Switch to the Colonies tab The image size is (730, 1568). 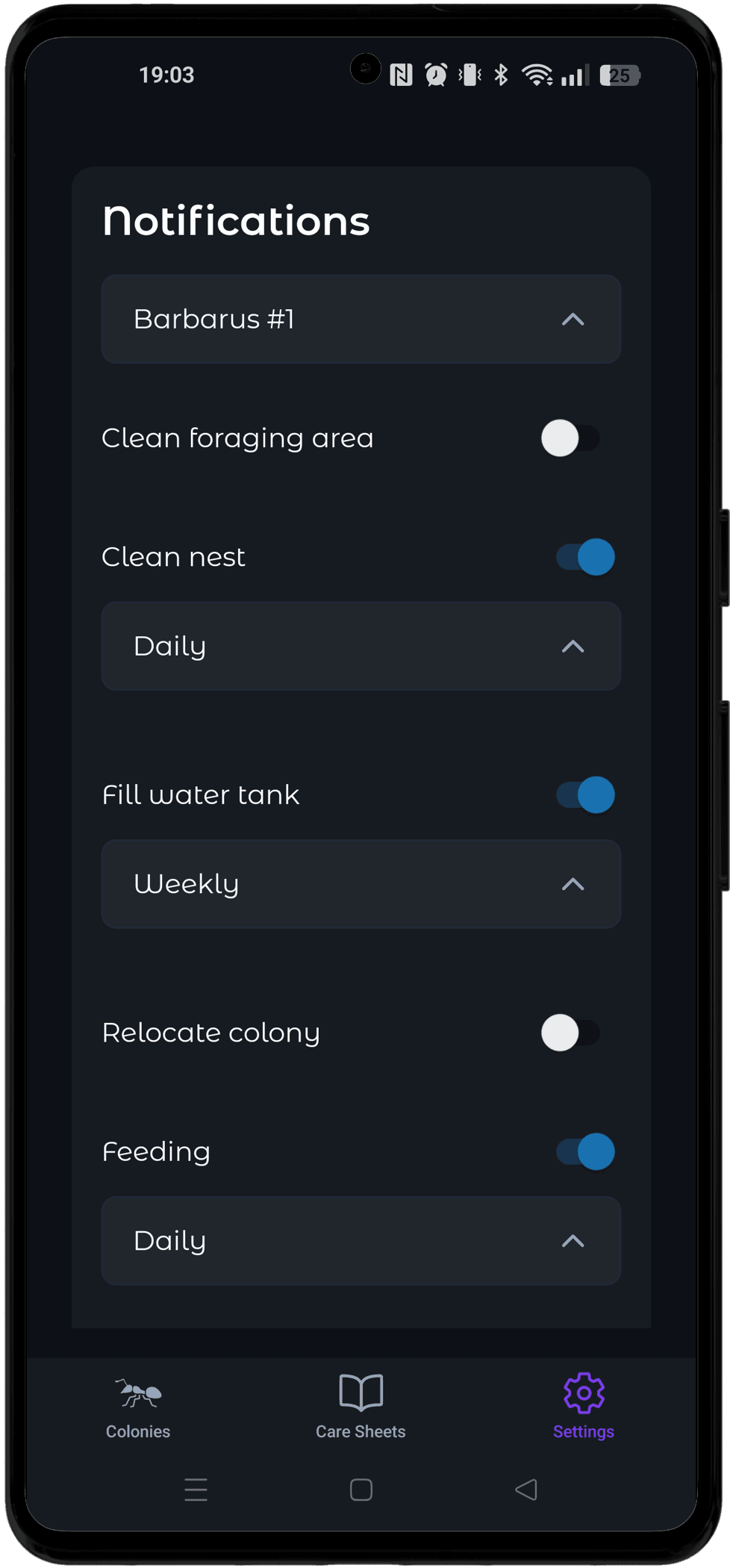click(x=137, y=1407)
